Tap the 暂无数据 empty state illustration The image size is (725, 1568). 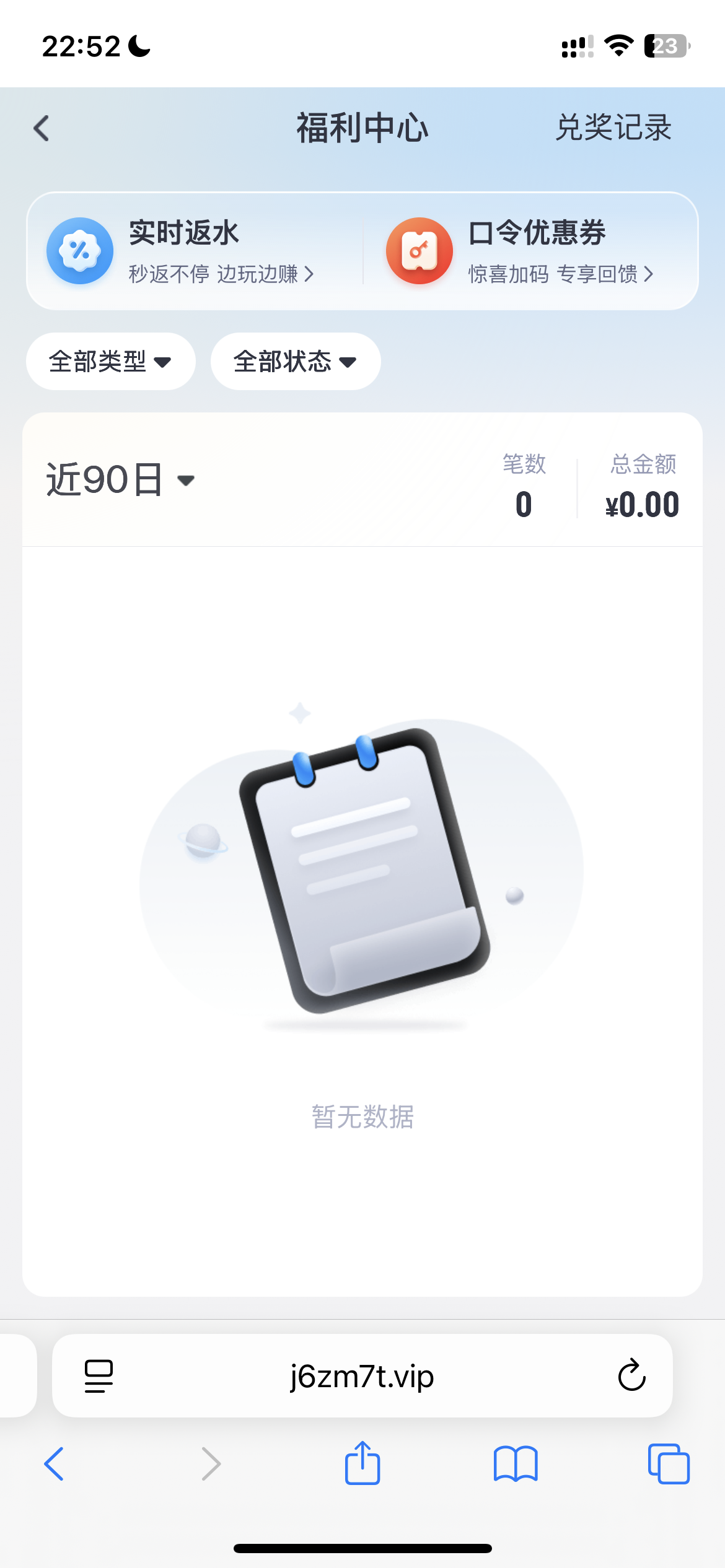tap(362, 879)
